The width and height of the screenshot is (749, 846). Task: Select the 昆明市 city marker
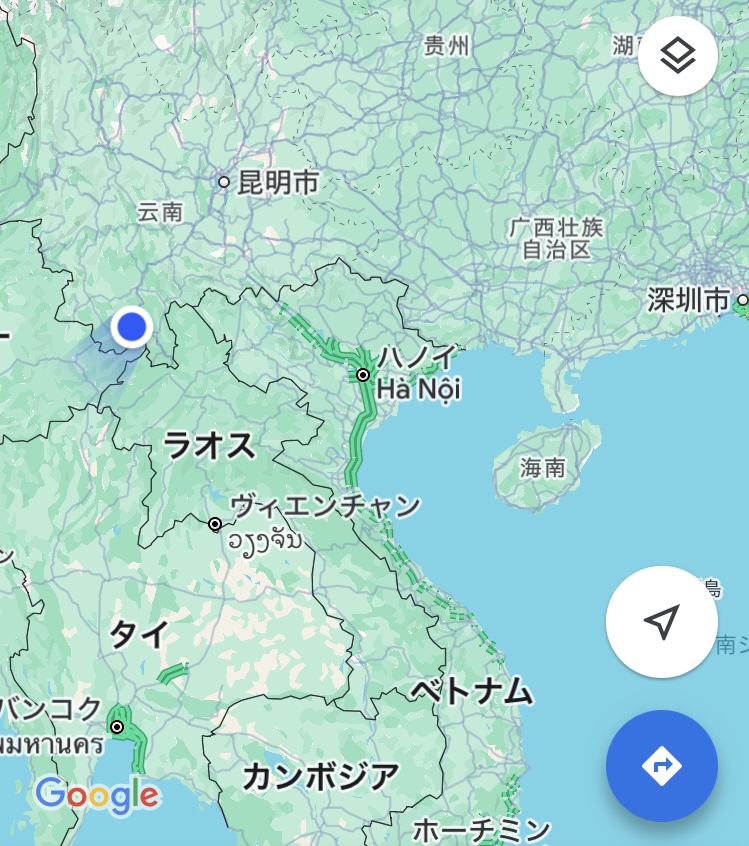click(224, 182)
